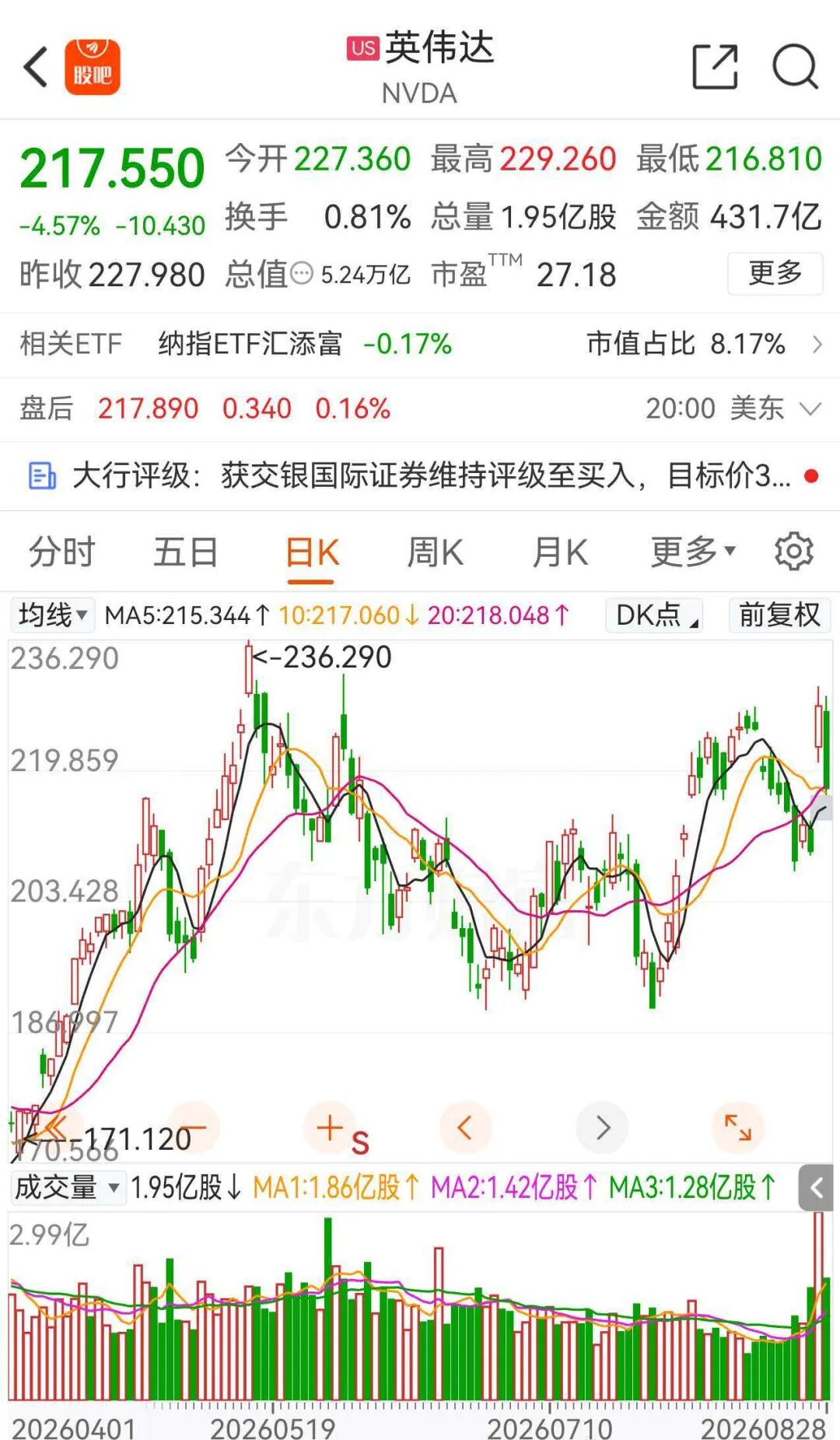Viewport: 840px width, 1440px height.
Task: Switch to the 分时 chart tab
Action: point(61,553)
